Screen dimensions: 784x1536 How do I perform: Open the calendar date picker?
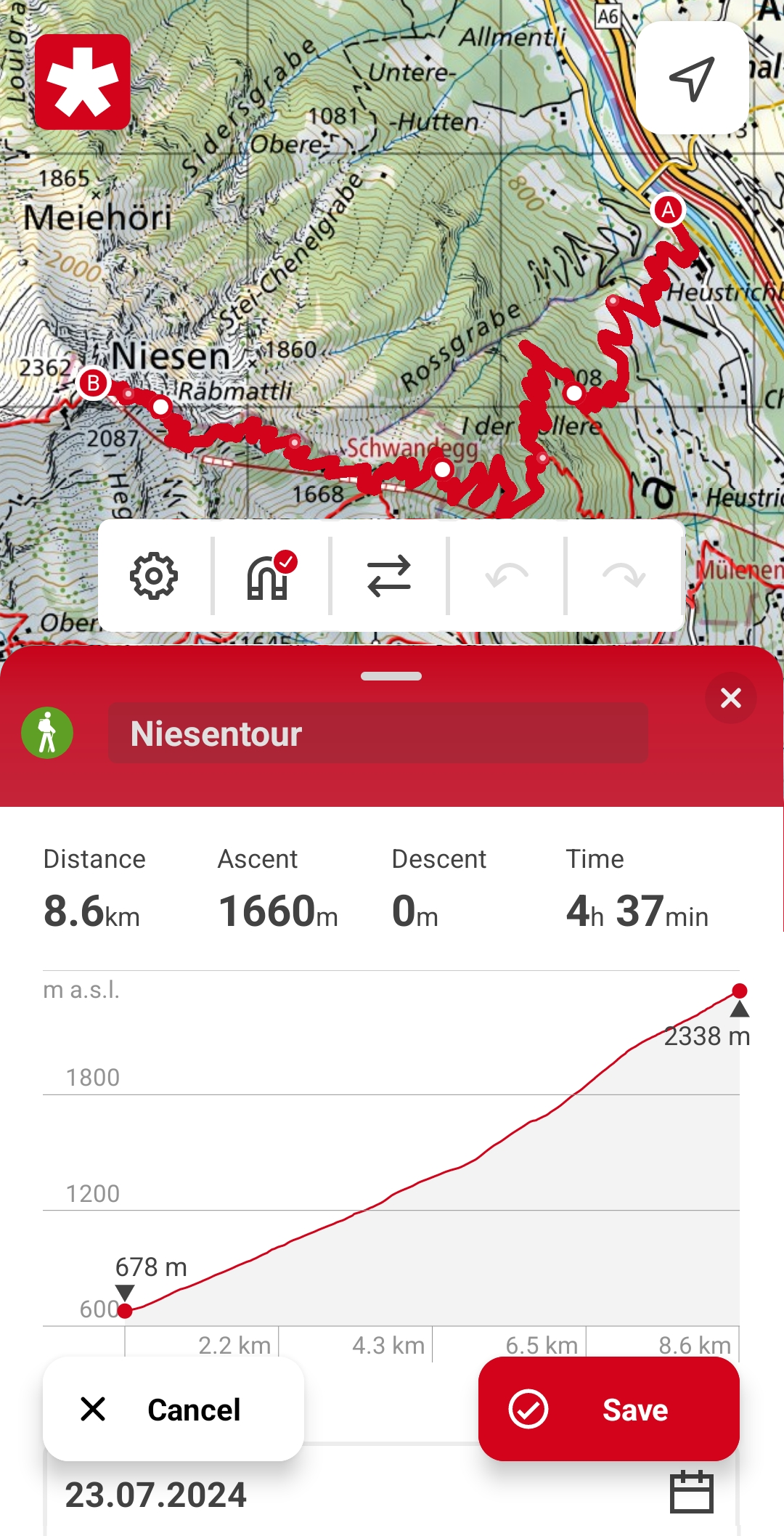pyautogui.click(x=691, y=1493)
